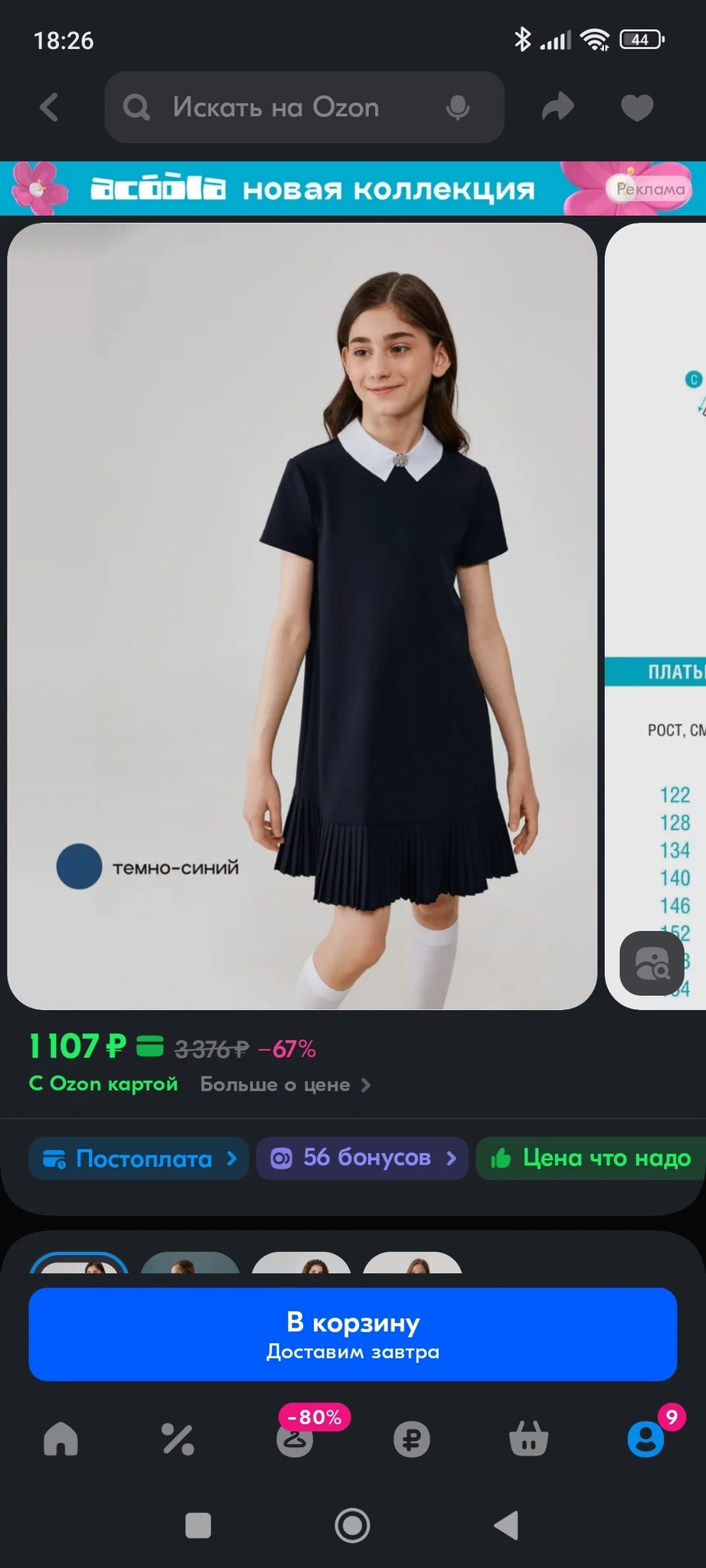
Task: View the 56 бонусов offer
Action: (362, 1158)
